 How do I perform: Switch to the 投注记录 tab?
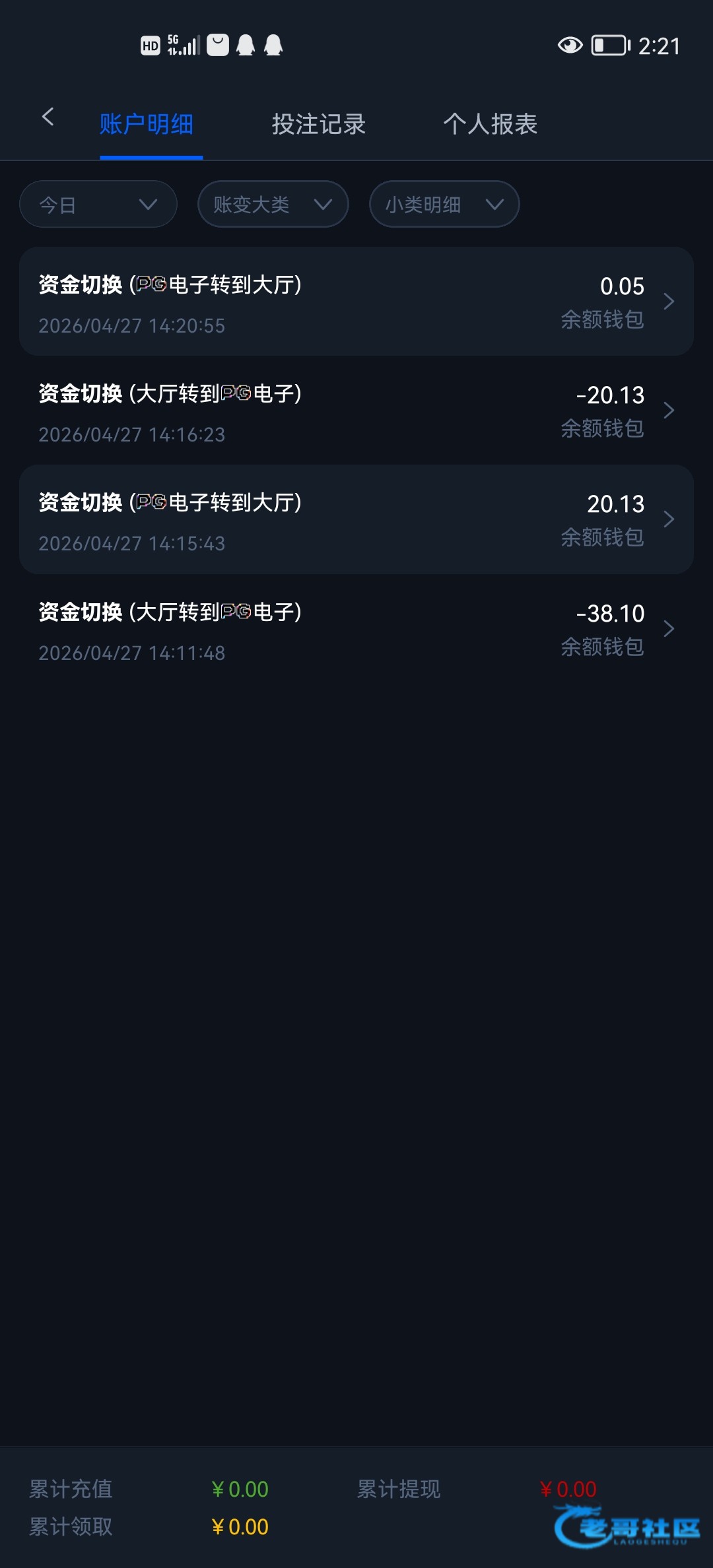[318, 124]
